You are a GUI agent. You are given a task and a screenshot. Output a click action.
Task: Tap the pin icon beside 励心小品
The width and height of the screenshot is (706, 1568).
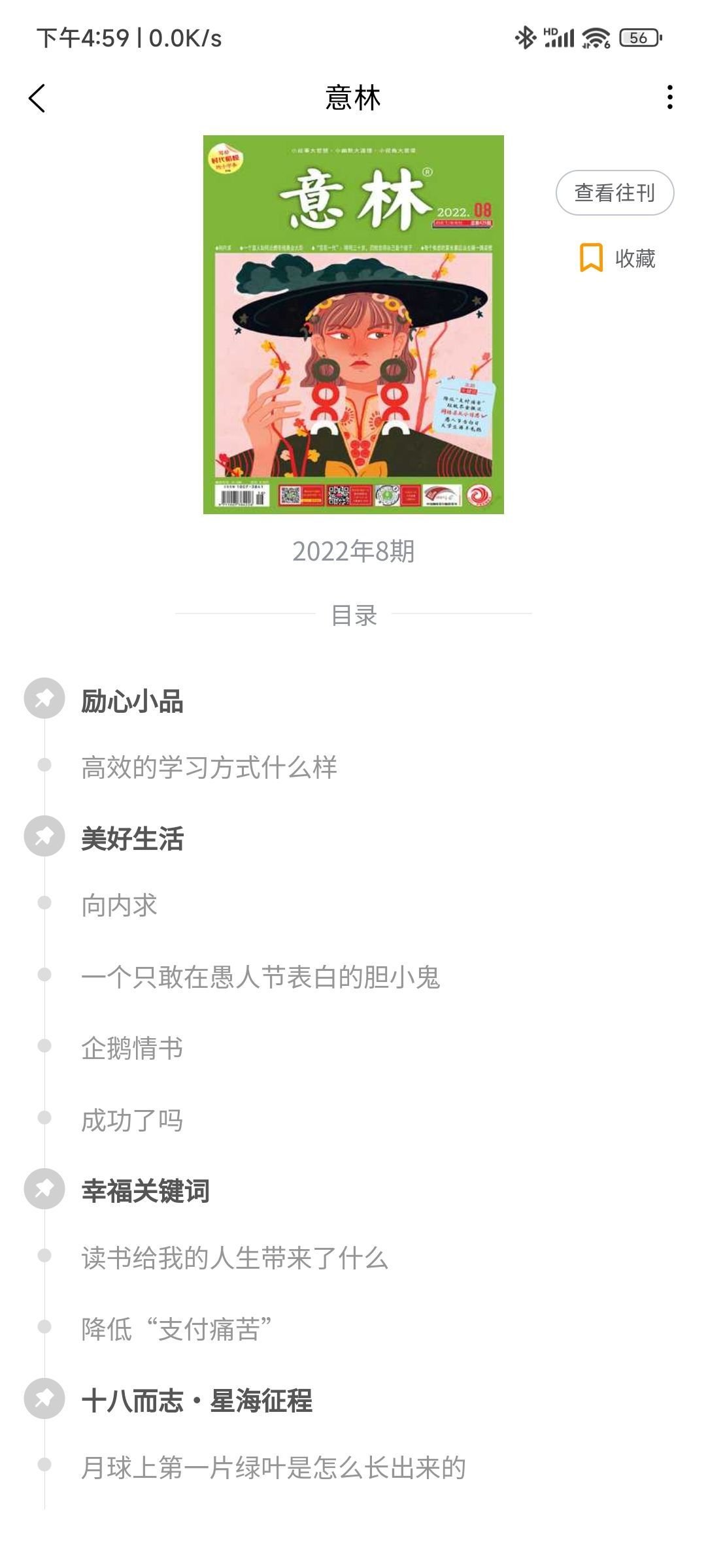[x=44, y=696]
